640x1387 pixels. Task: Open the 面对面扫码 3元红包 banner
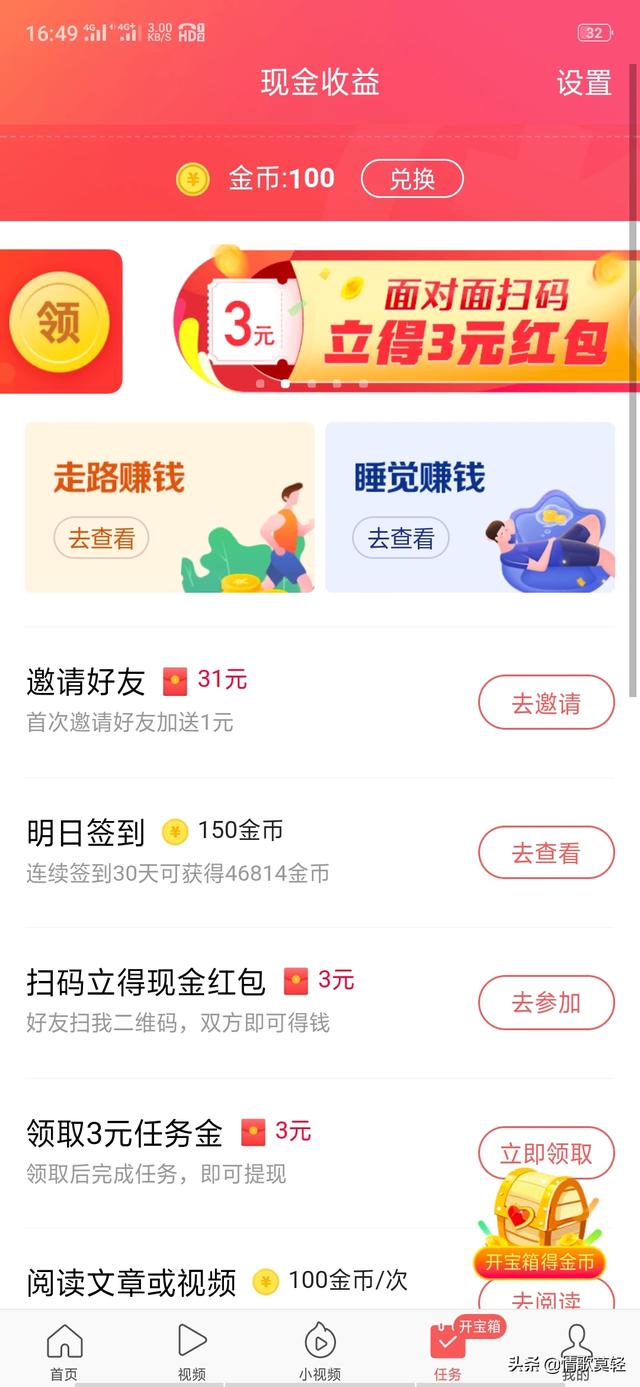[x=406, y=320]
